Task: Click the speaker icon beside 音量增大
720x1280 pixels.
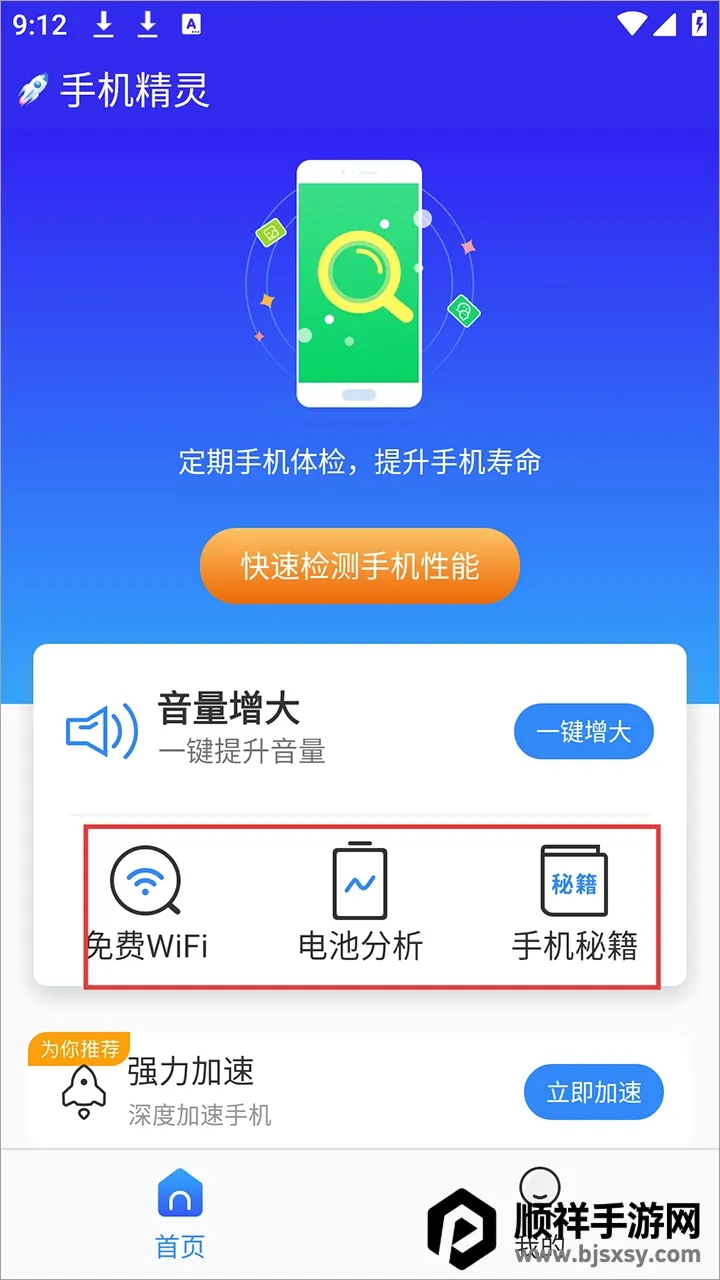Action: tap(99, 730)
